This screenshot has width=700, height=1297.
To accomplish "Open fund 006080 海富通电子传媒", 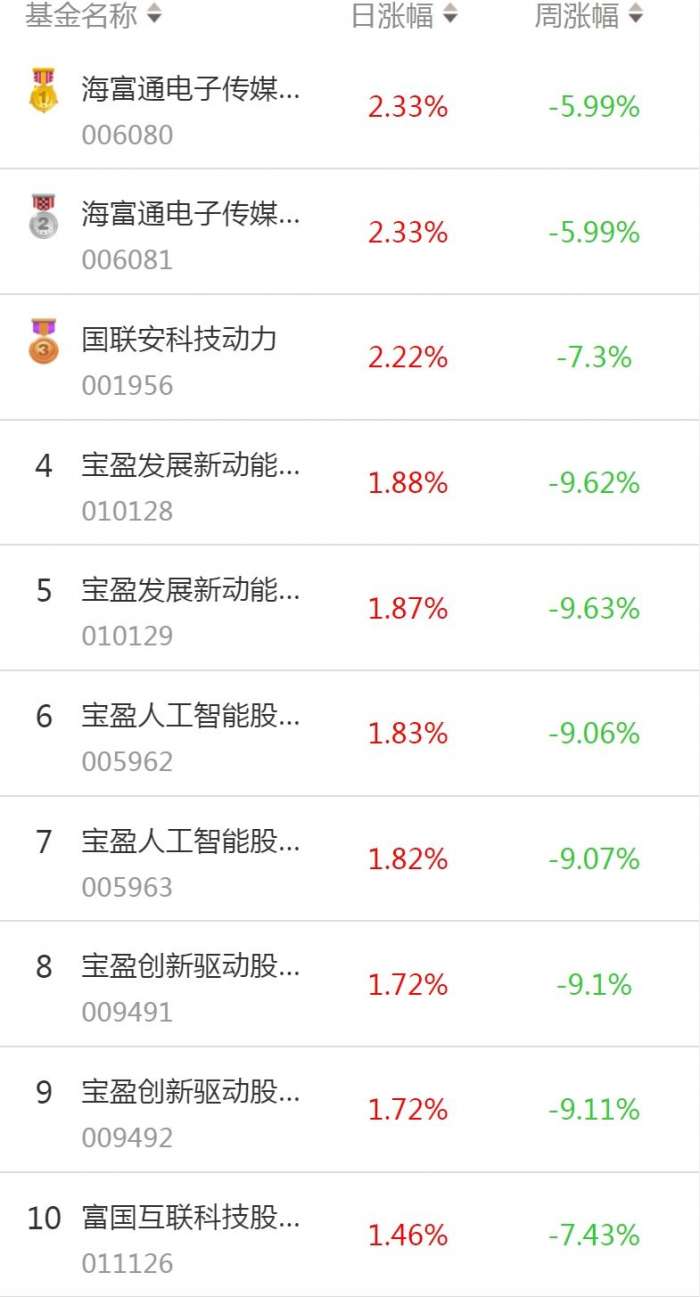I will 190,91.
